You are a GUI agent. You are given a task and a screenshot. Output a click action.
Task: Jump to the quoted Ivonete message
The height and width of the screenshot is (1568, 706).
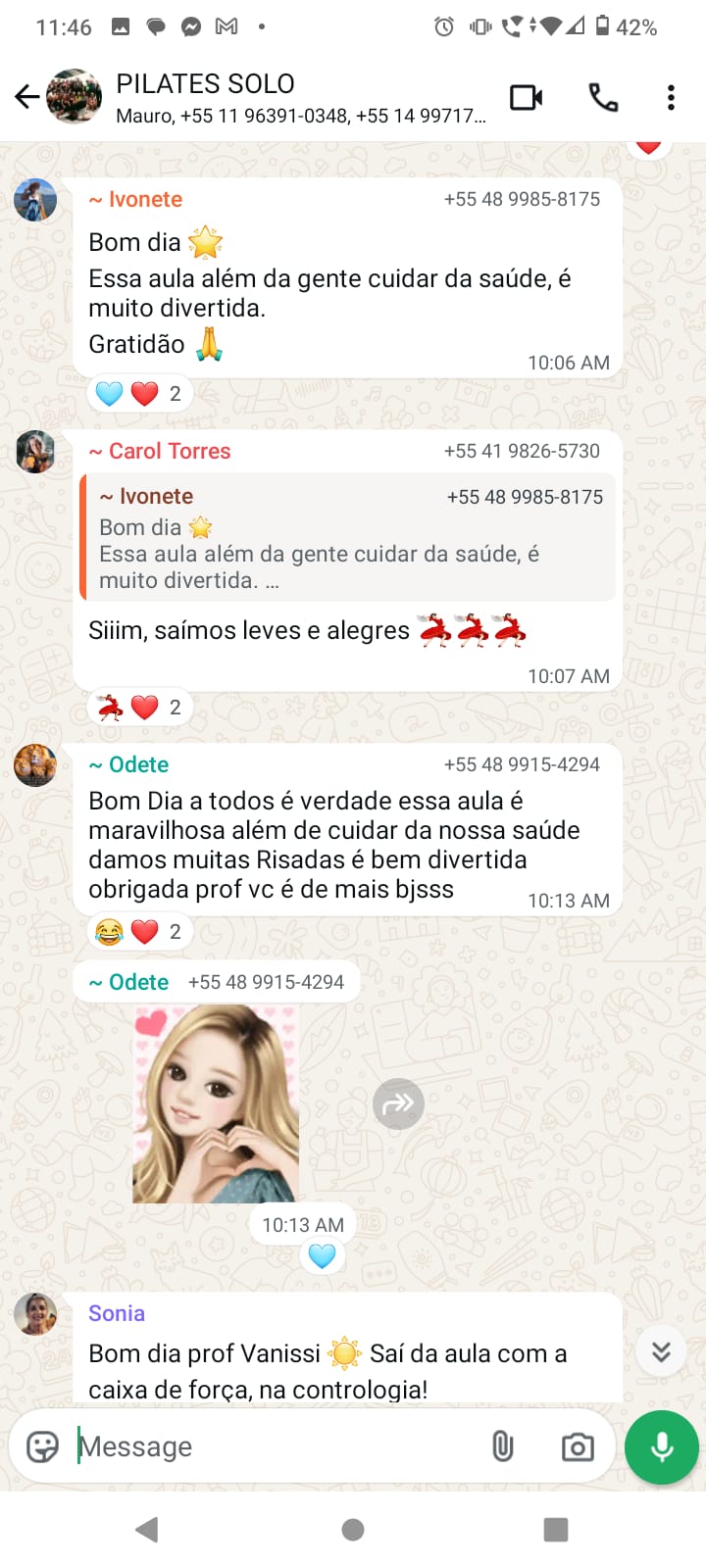tap(348, 537)
